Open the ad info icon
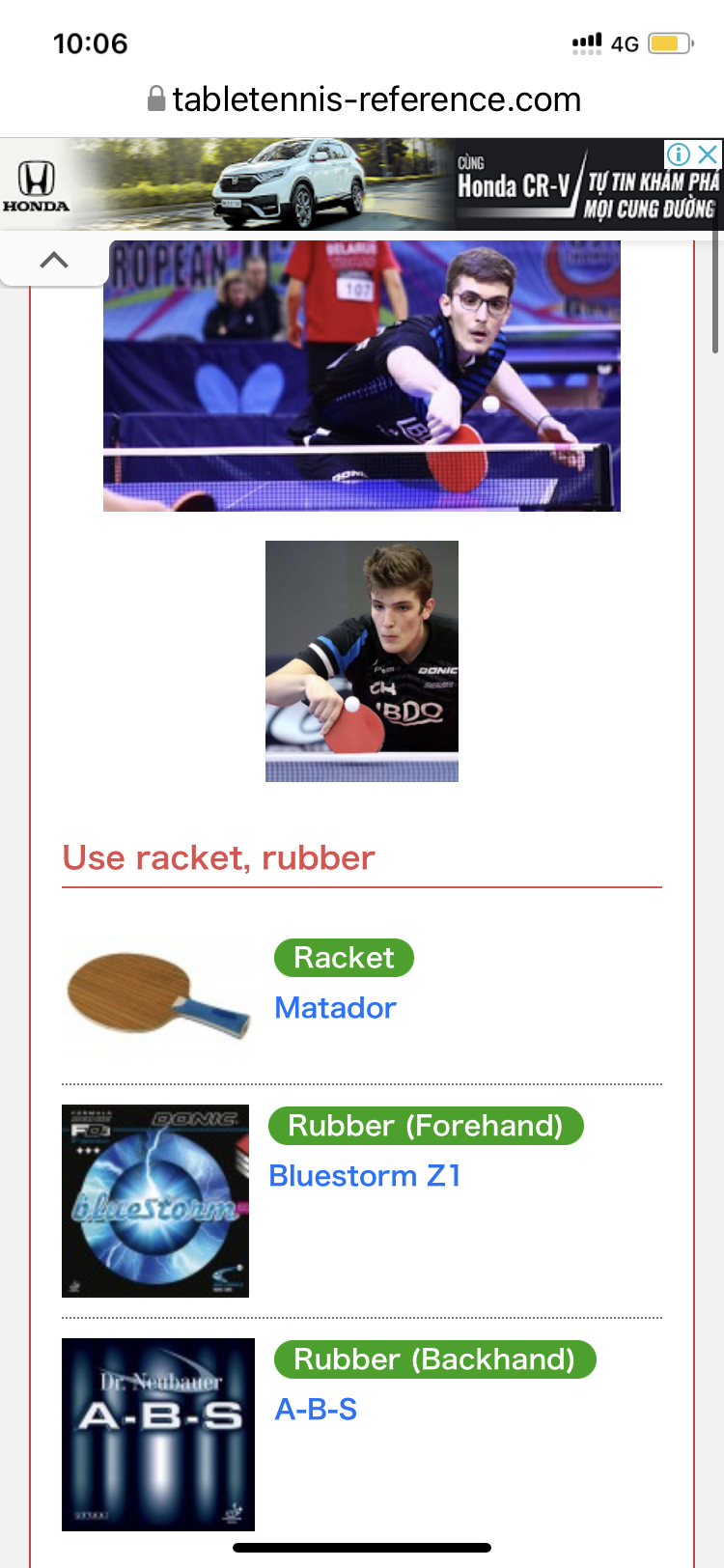This screenshot has height=1568, width=724. point(679,154)
